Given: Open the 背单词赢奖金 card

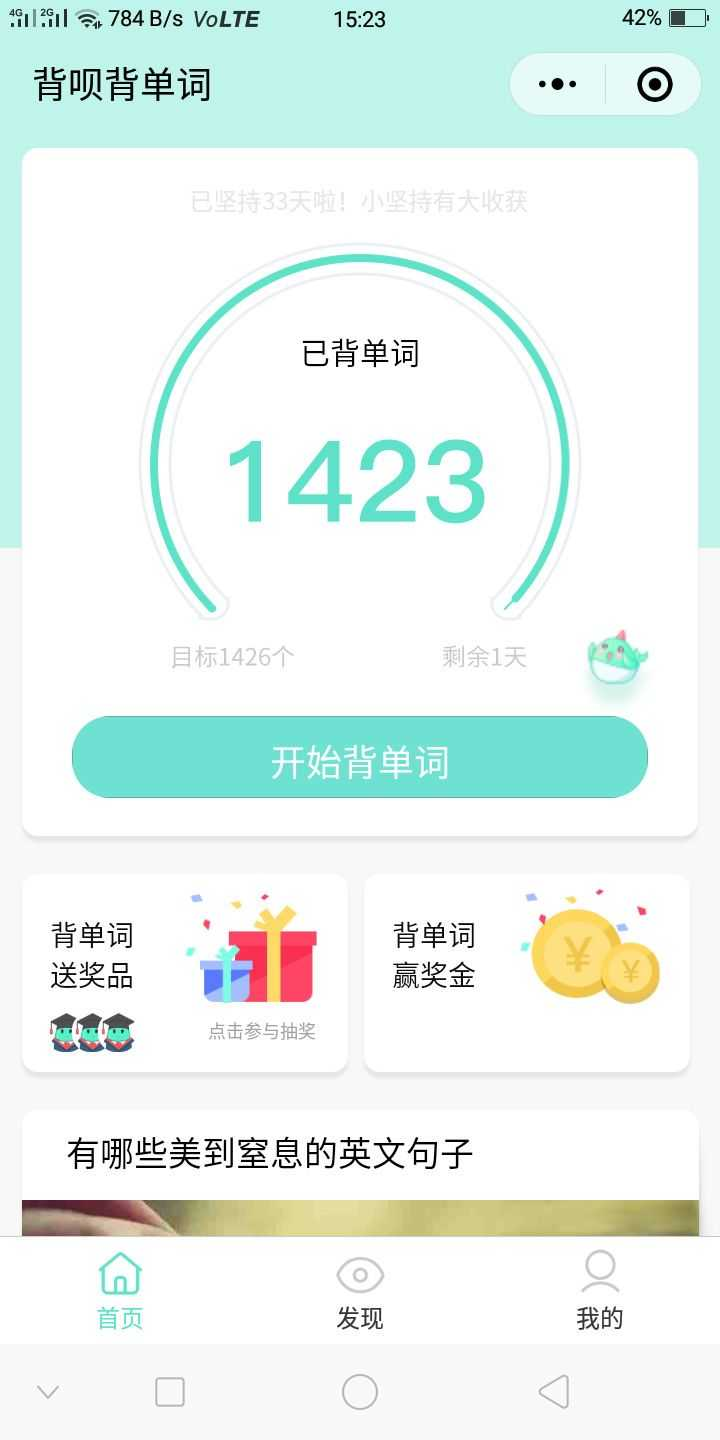Looking at the screenshot, I should 527,973.
